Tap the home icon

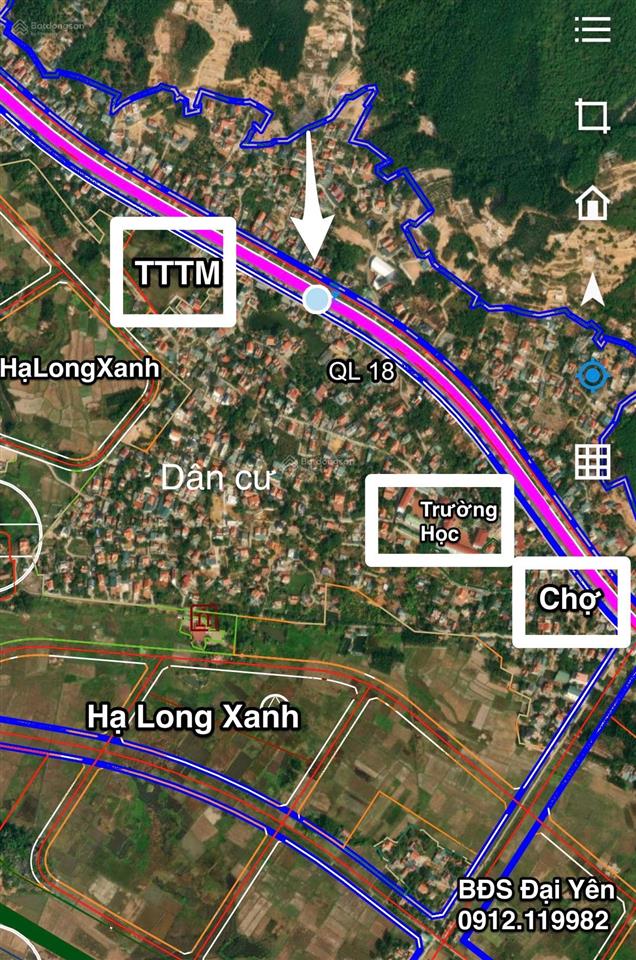coord(592,203)
